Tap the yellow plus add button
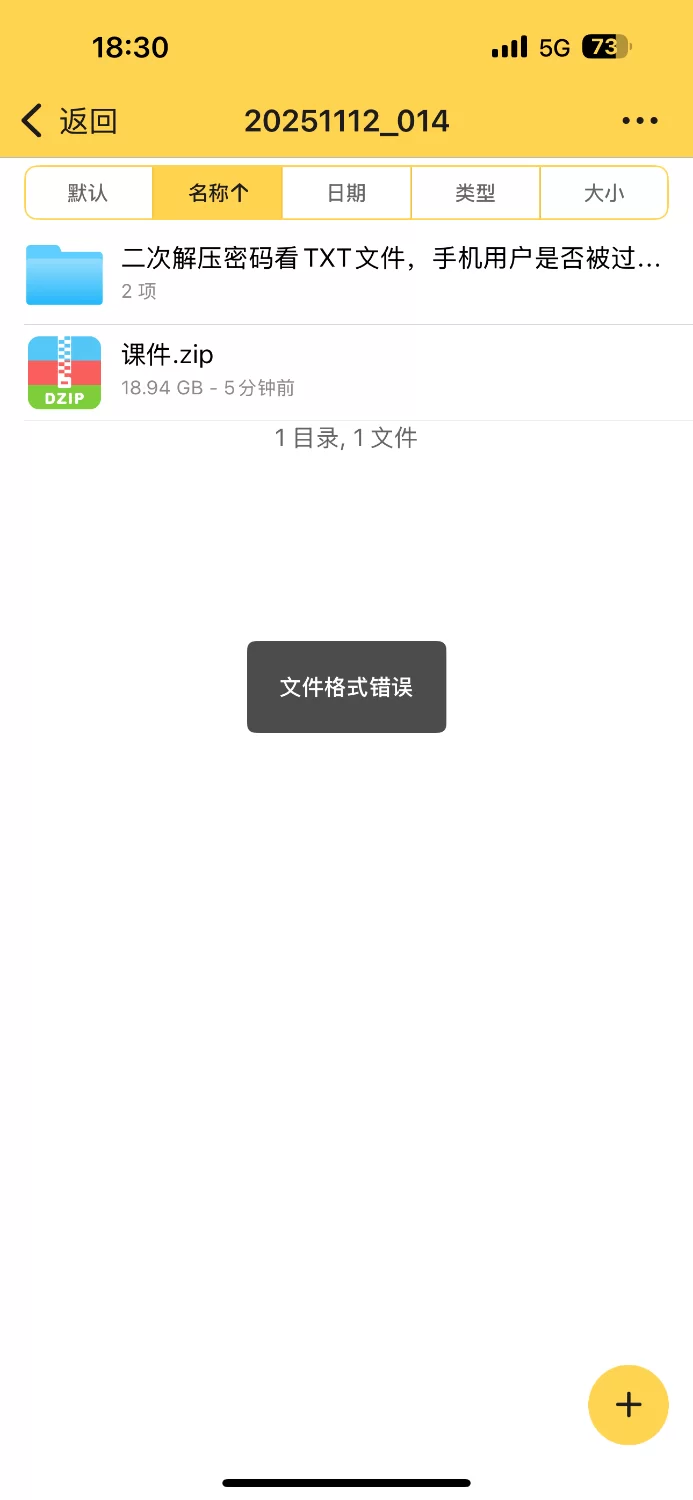Screen dimensions: 693x1500 pyautogui.click(x=628, y=1405)
